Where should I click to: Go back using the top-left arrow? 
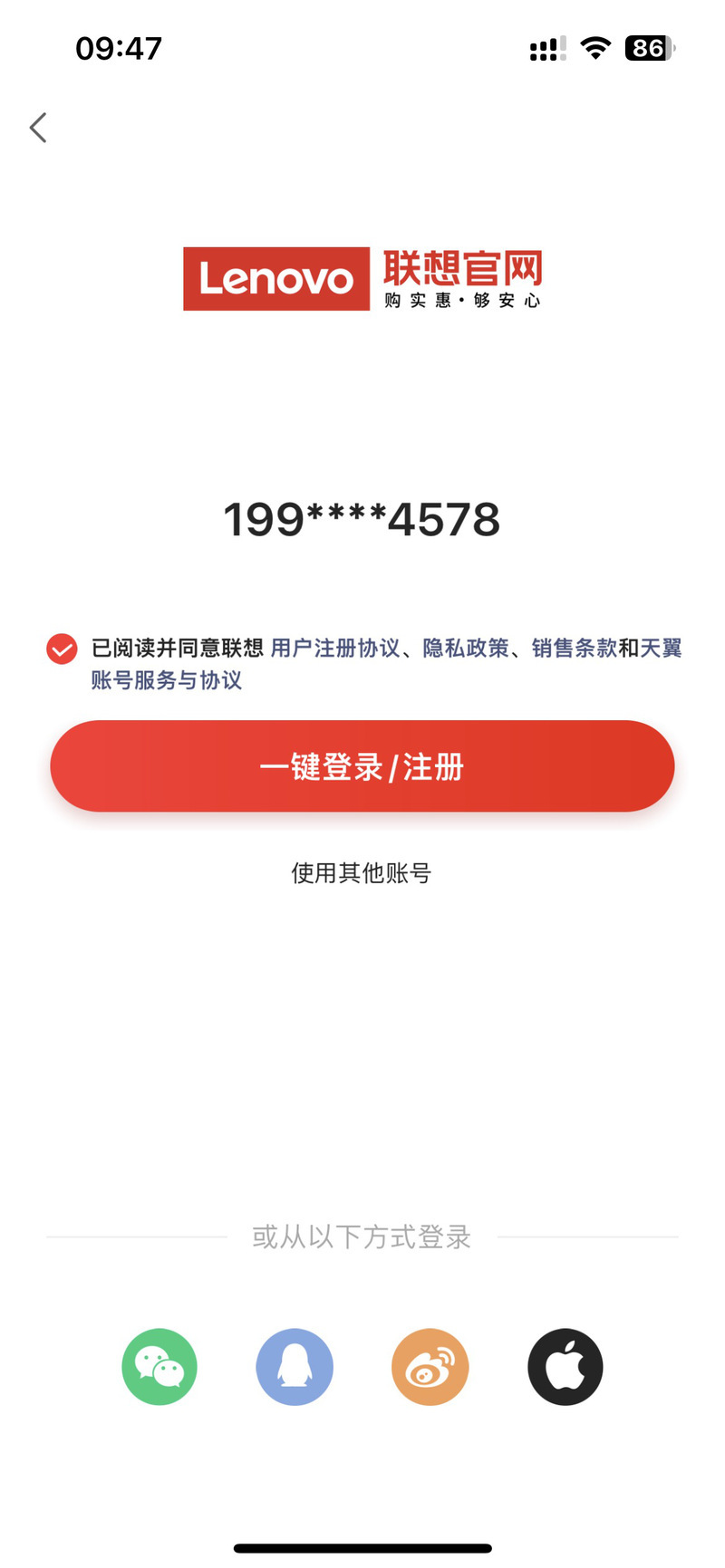click(x=38, y=128)
